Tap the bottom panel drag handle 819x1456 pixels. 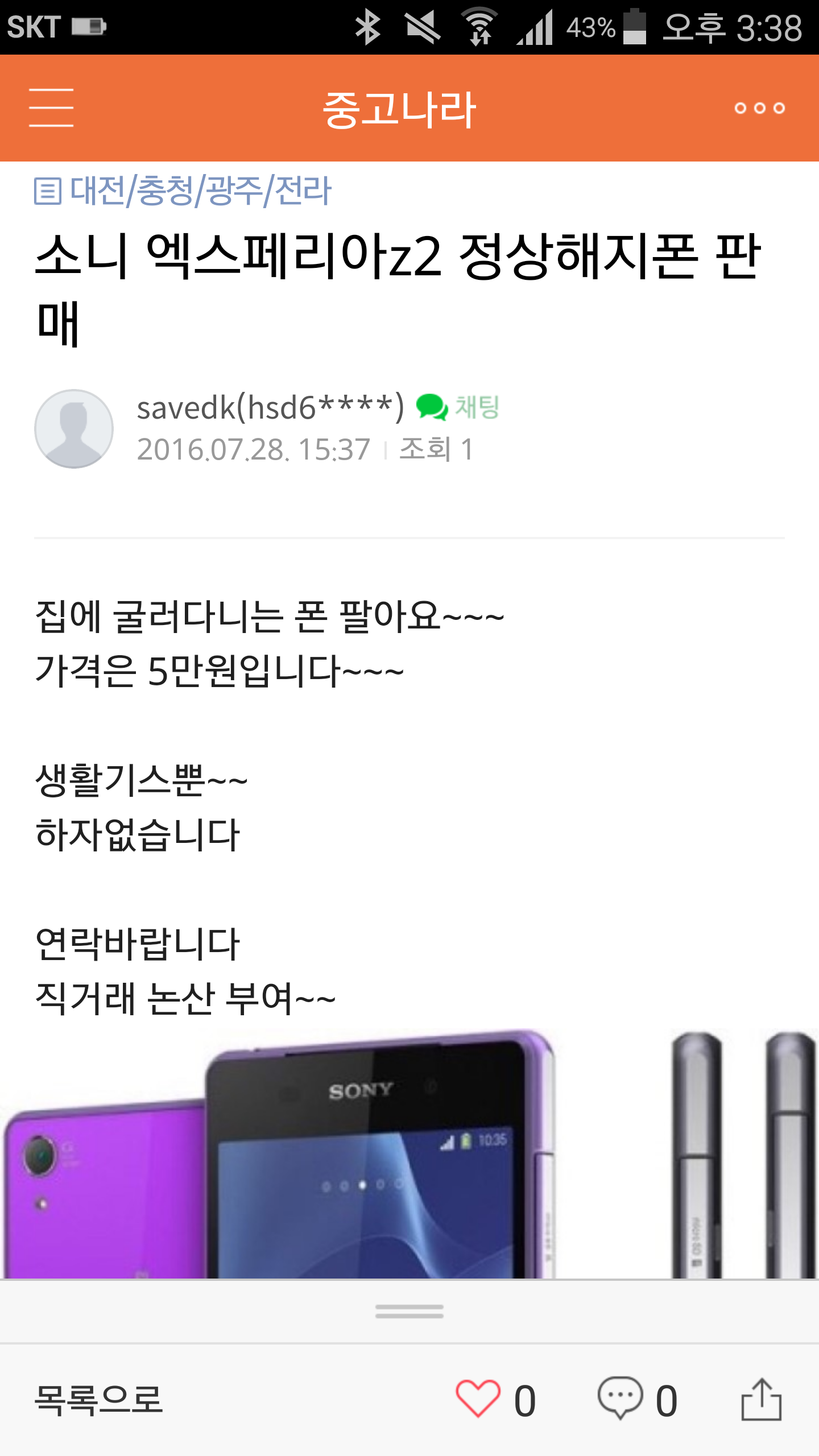click(409, 1312)
